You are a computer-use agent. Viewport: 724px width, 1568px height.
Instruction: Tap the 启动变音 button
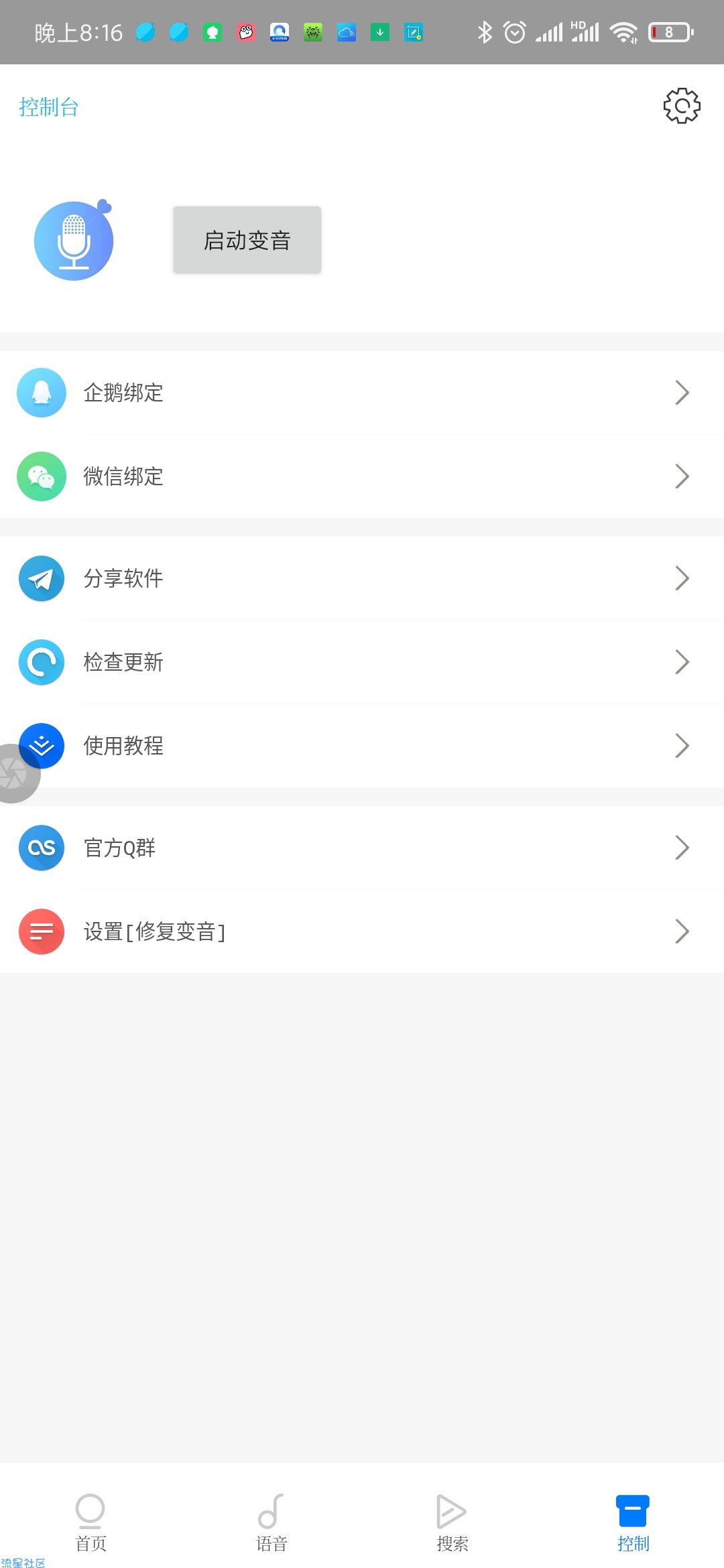pos(247,240)
